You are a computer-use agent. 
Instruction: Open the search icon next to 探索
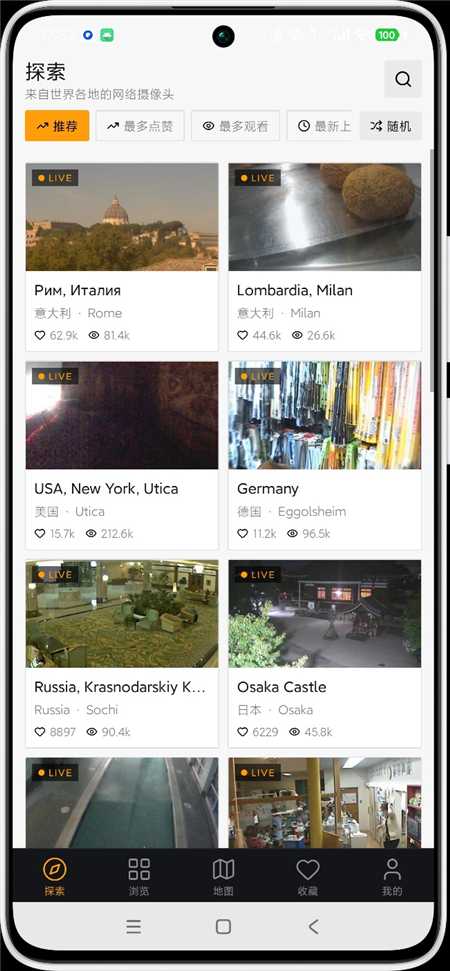click(403, 79)
